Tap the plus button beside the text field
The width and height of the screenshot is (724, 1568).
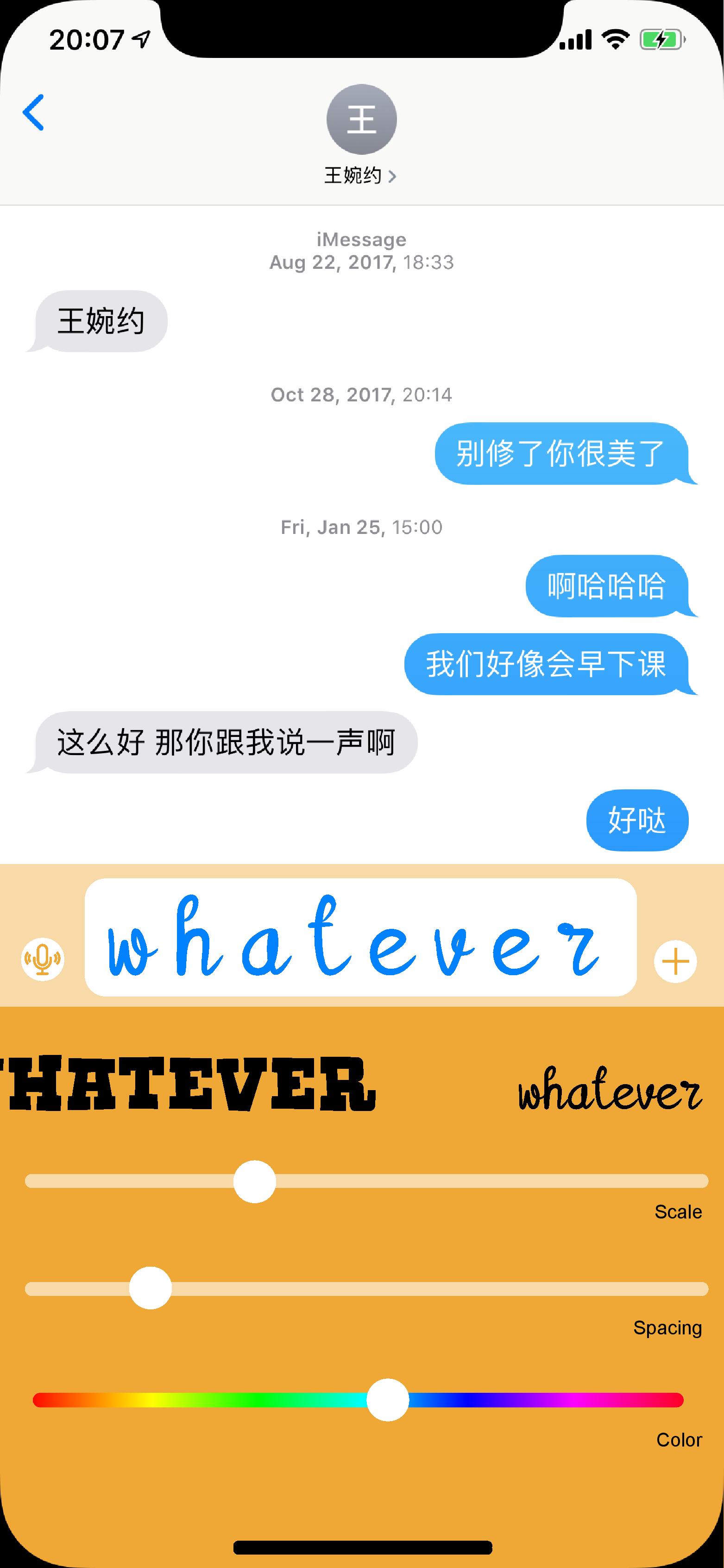click(675, 962)
